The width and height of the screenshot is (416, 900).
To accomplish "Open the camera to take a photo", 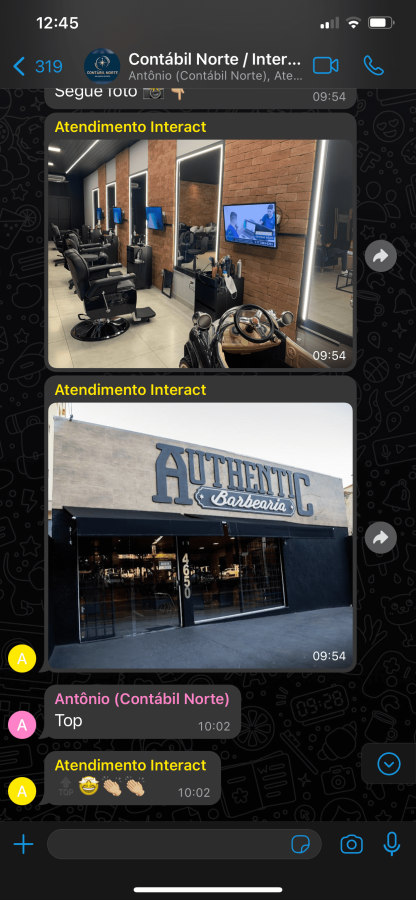I will pos(351,844).
